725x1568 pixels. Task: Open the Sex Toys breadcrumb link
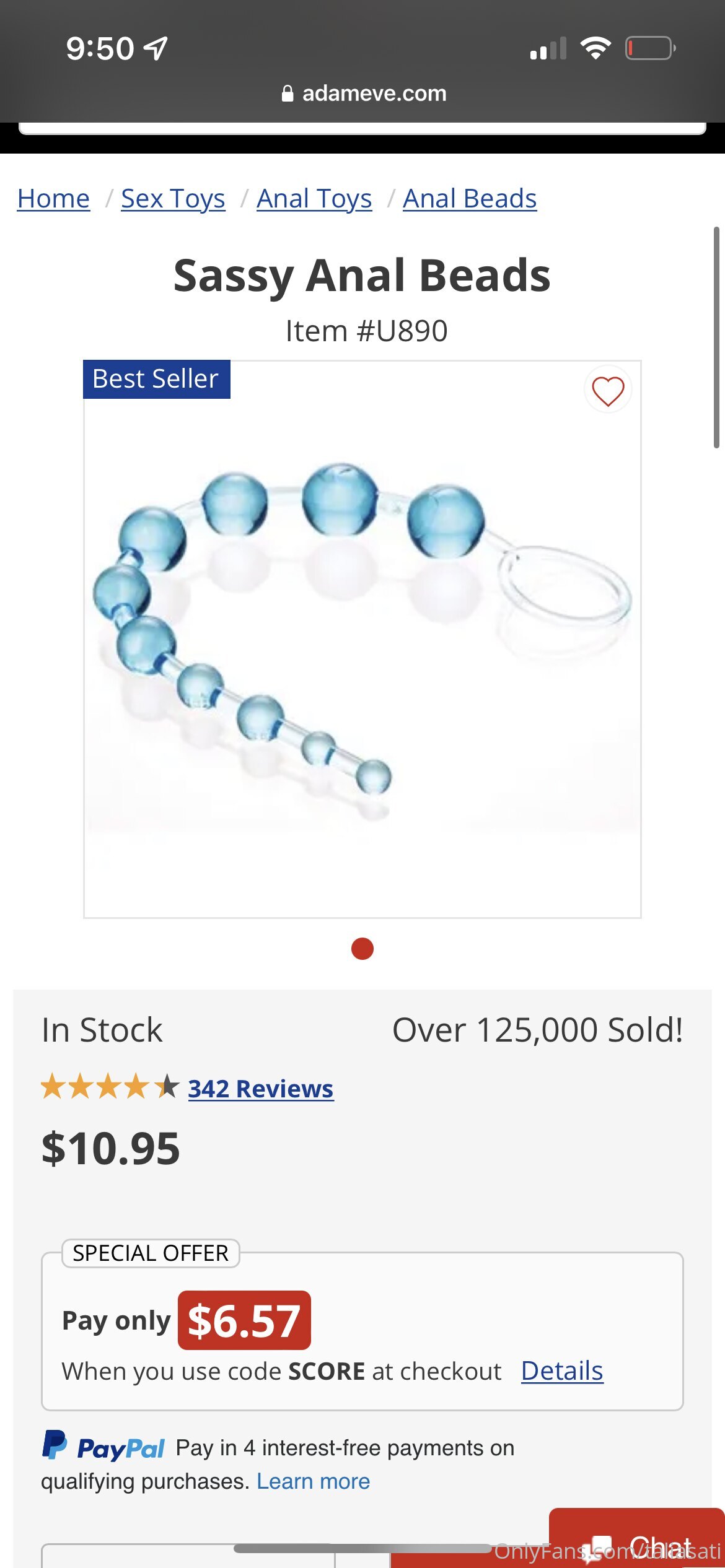tap(173, 199)
